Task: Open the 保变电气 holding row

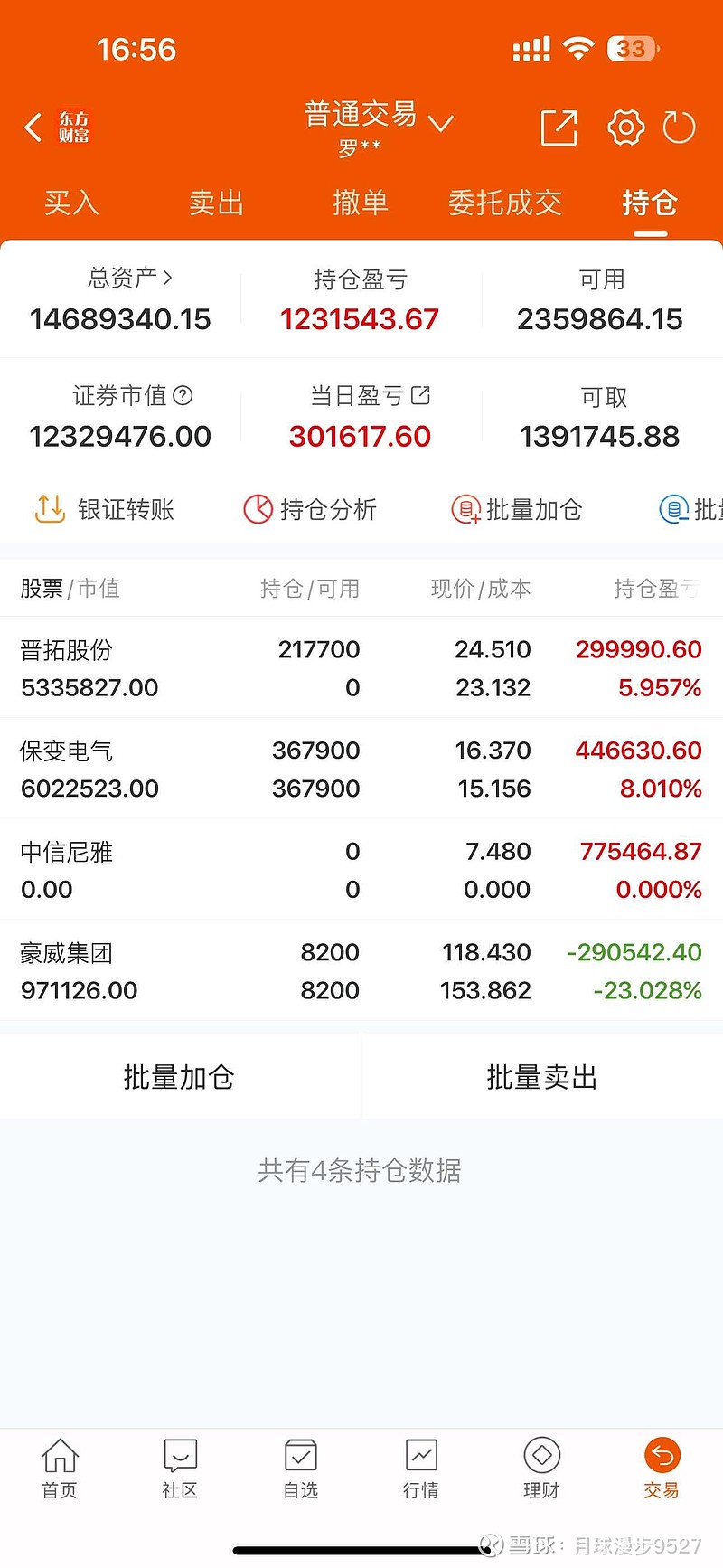Action: [361, 770]
